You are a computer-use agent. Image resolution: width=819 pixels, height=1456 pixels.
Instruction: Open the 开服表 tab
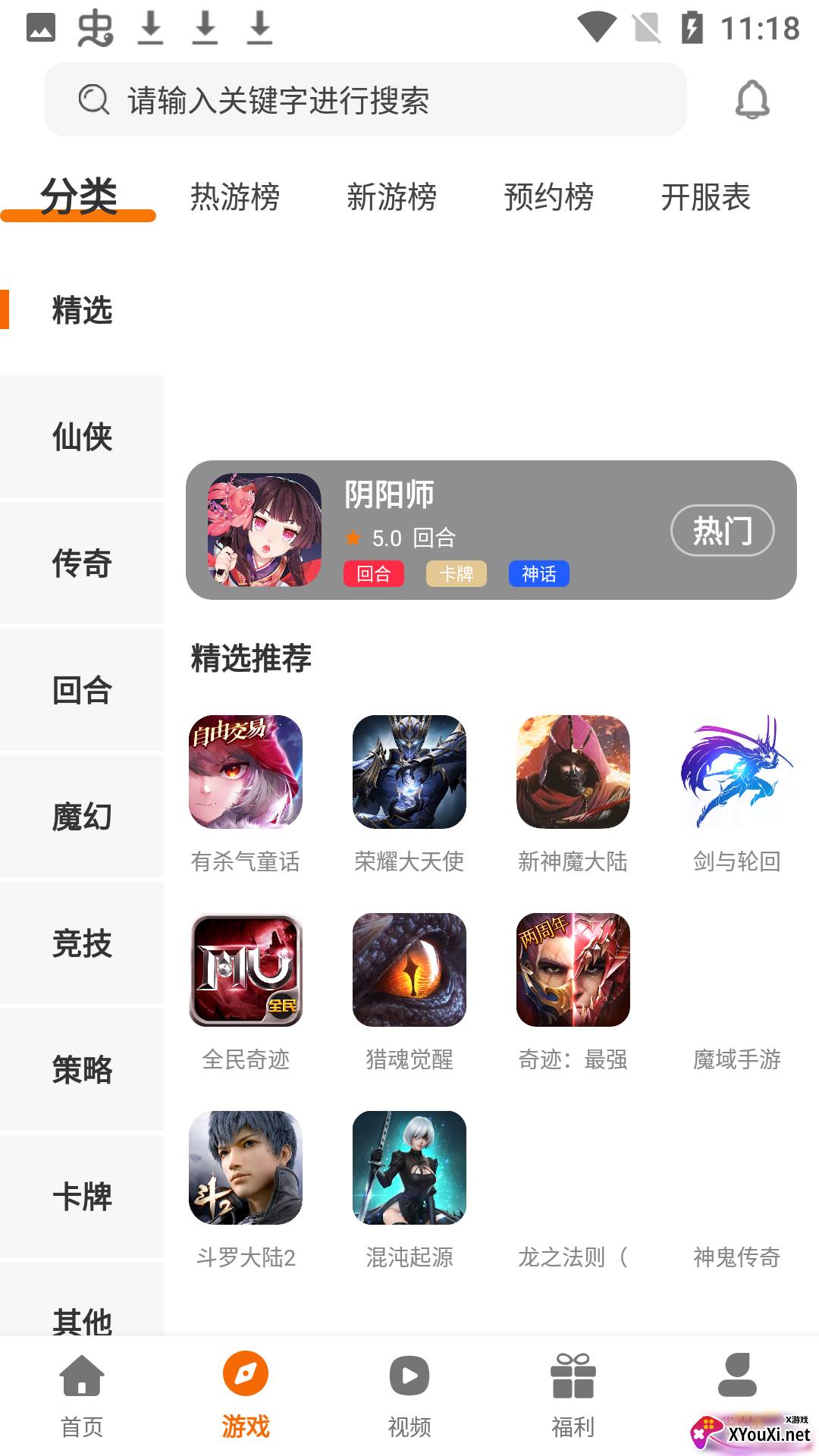pyautogui.click(x=705, y=197)
